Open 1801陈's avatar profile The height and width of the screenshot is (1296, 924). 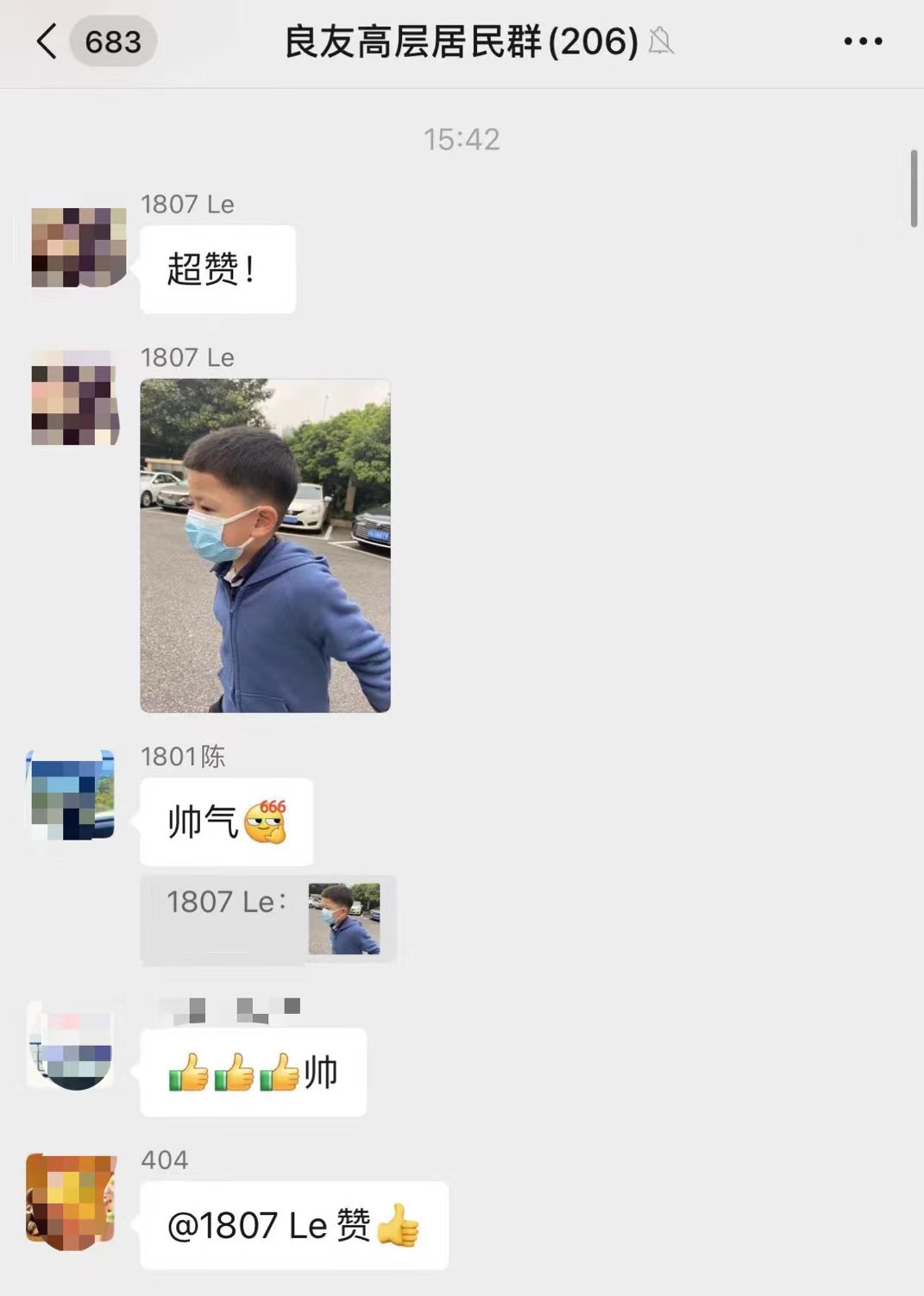(72, 795)
